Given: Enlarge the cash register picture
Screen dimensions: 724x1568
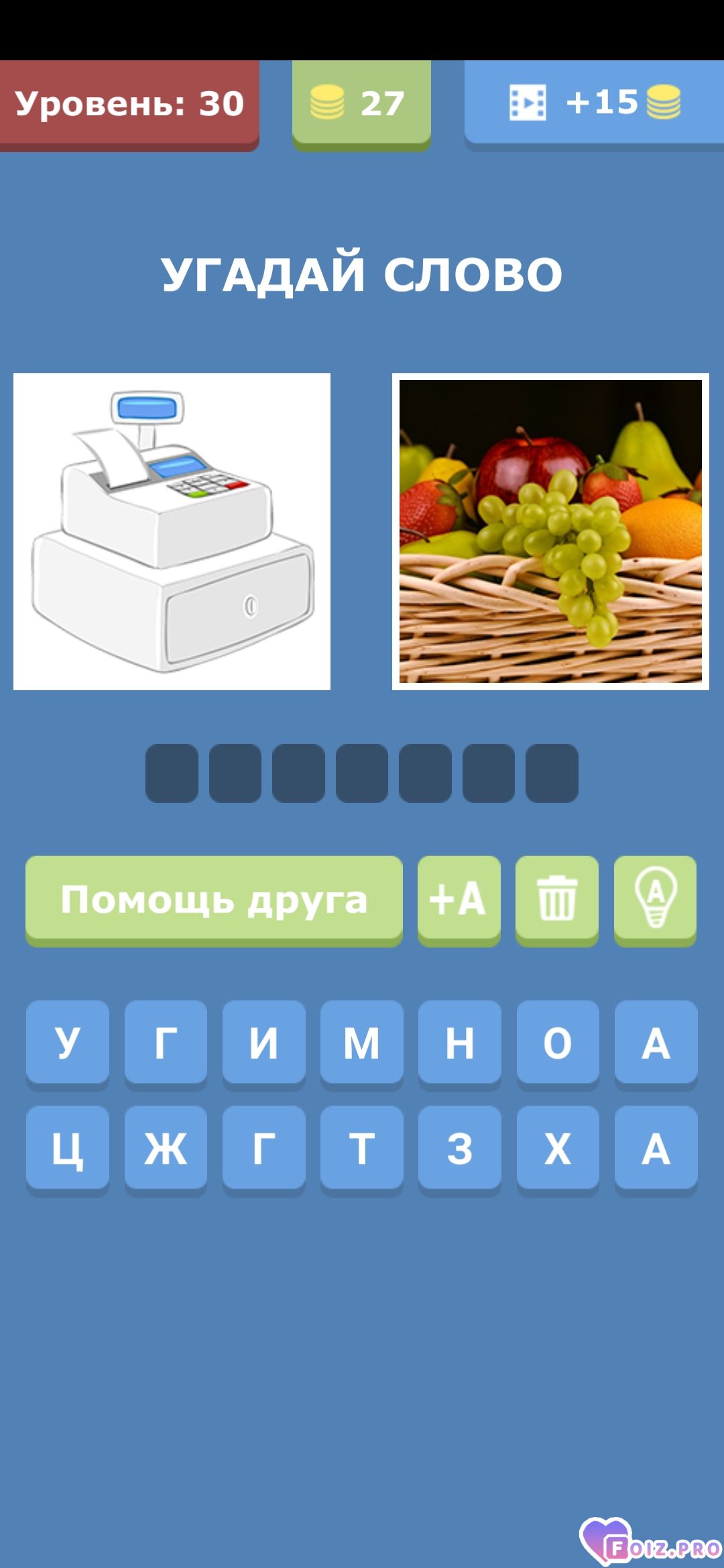Looking at the screenshot, I should 172,531.
